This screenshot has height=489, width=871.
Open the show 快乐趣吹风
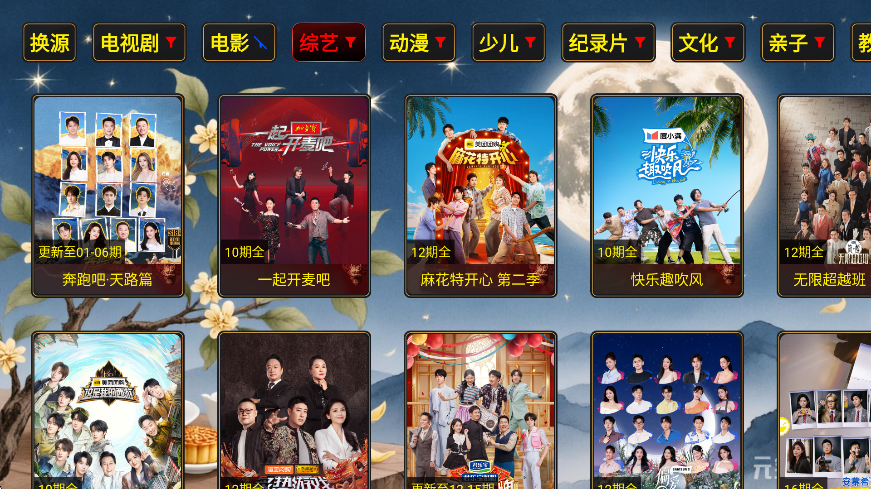[667, 196]
